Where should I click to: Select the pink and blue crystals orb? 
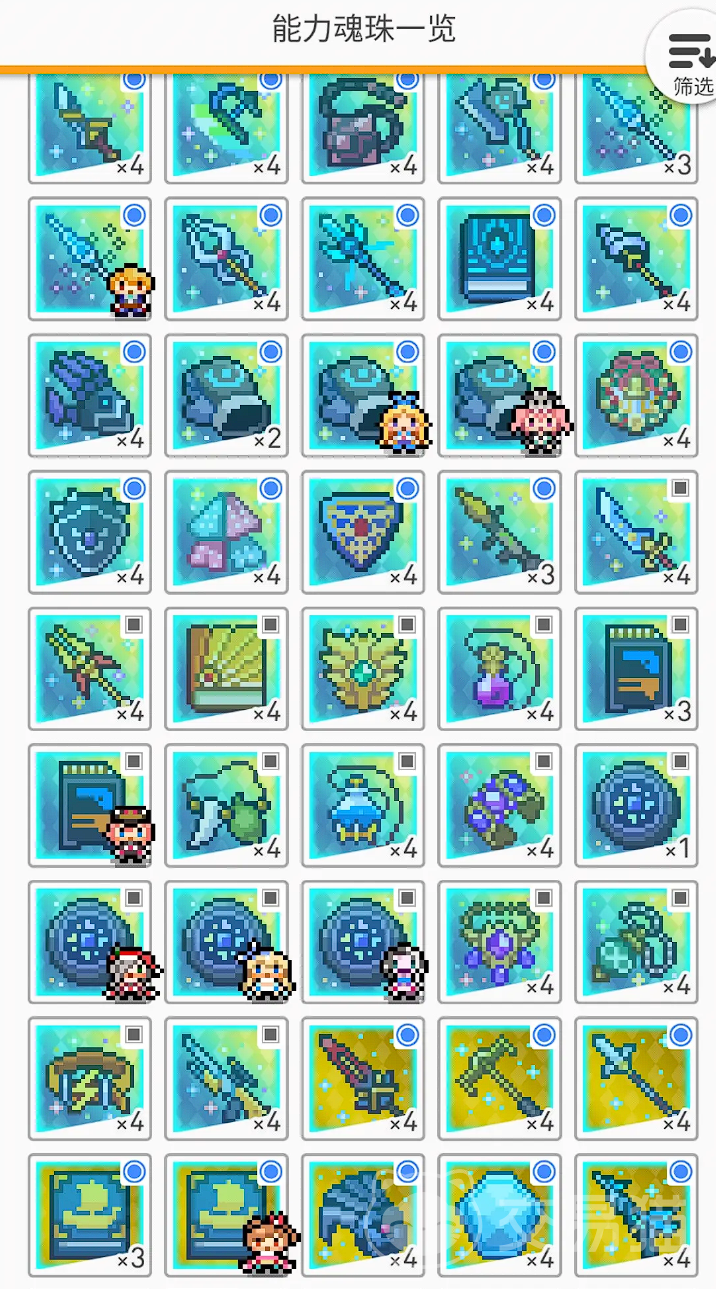(x=226, y=532)
